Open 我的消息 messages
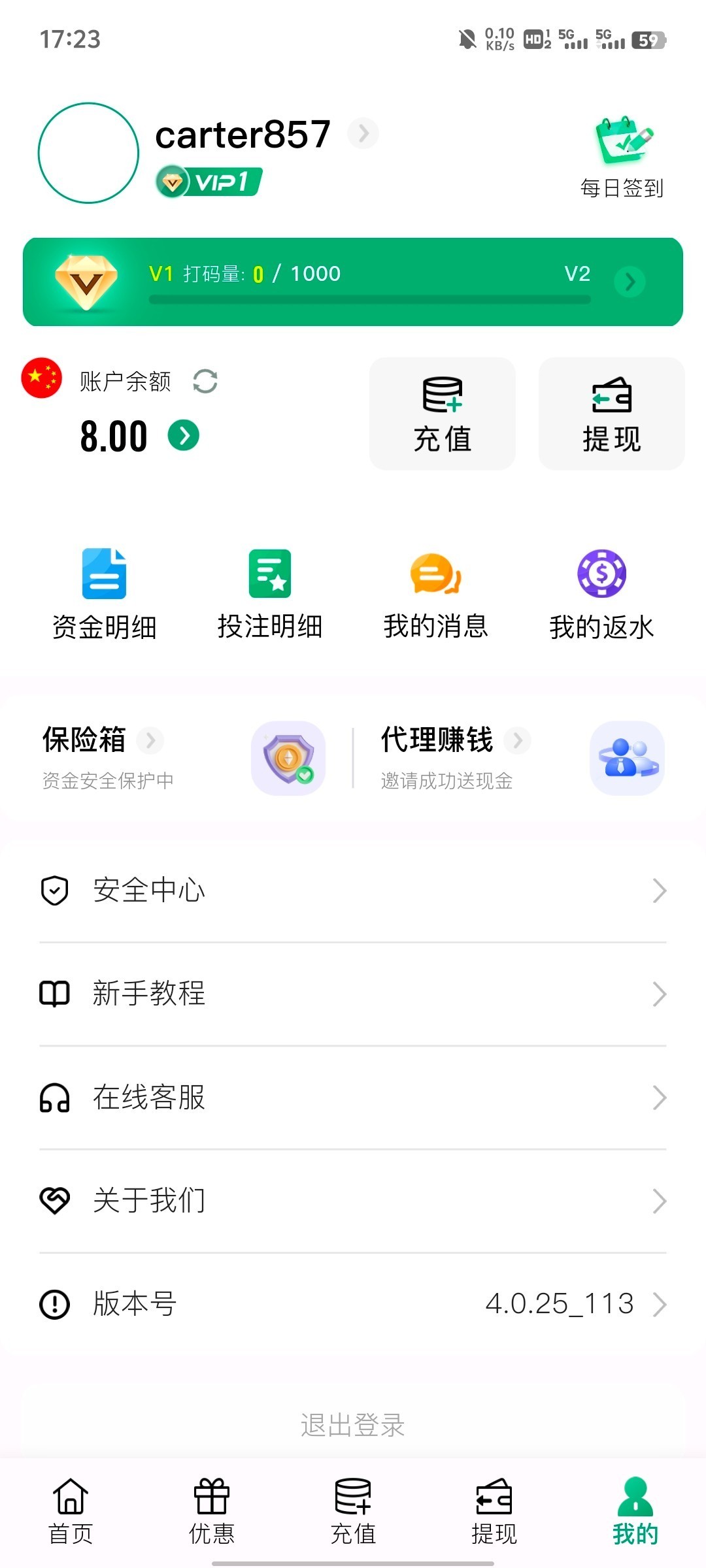Viewport: 706px width, 1568px height. [x=435, y=591]
